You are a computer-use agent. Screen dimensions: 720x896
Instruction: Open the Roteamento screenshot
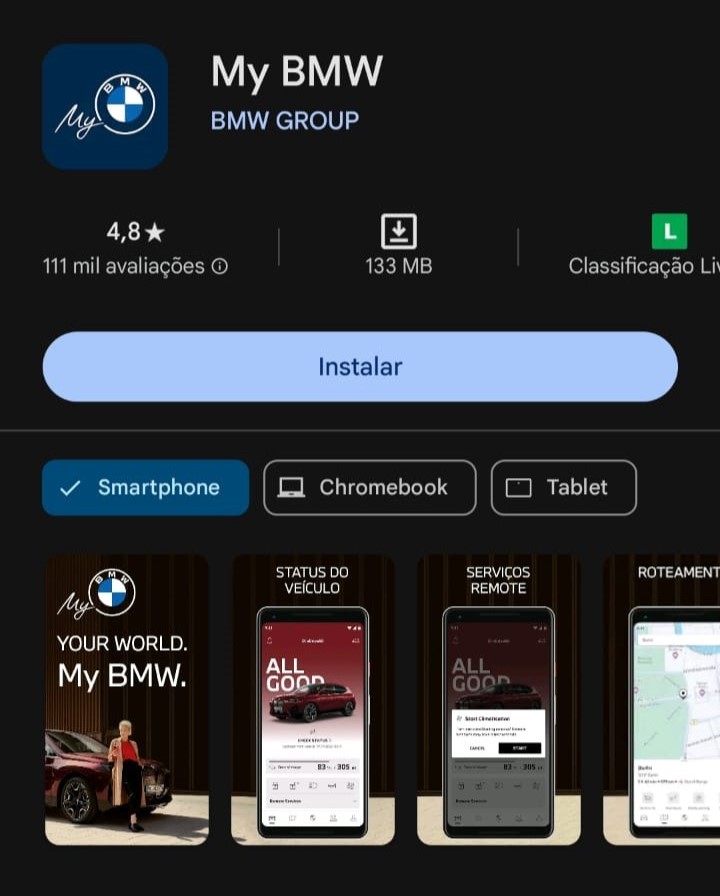[x=662, y=700]
